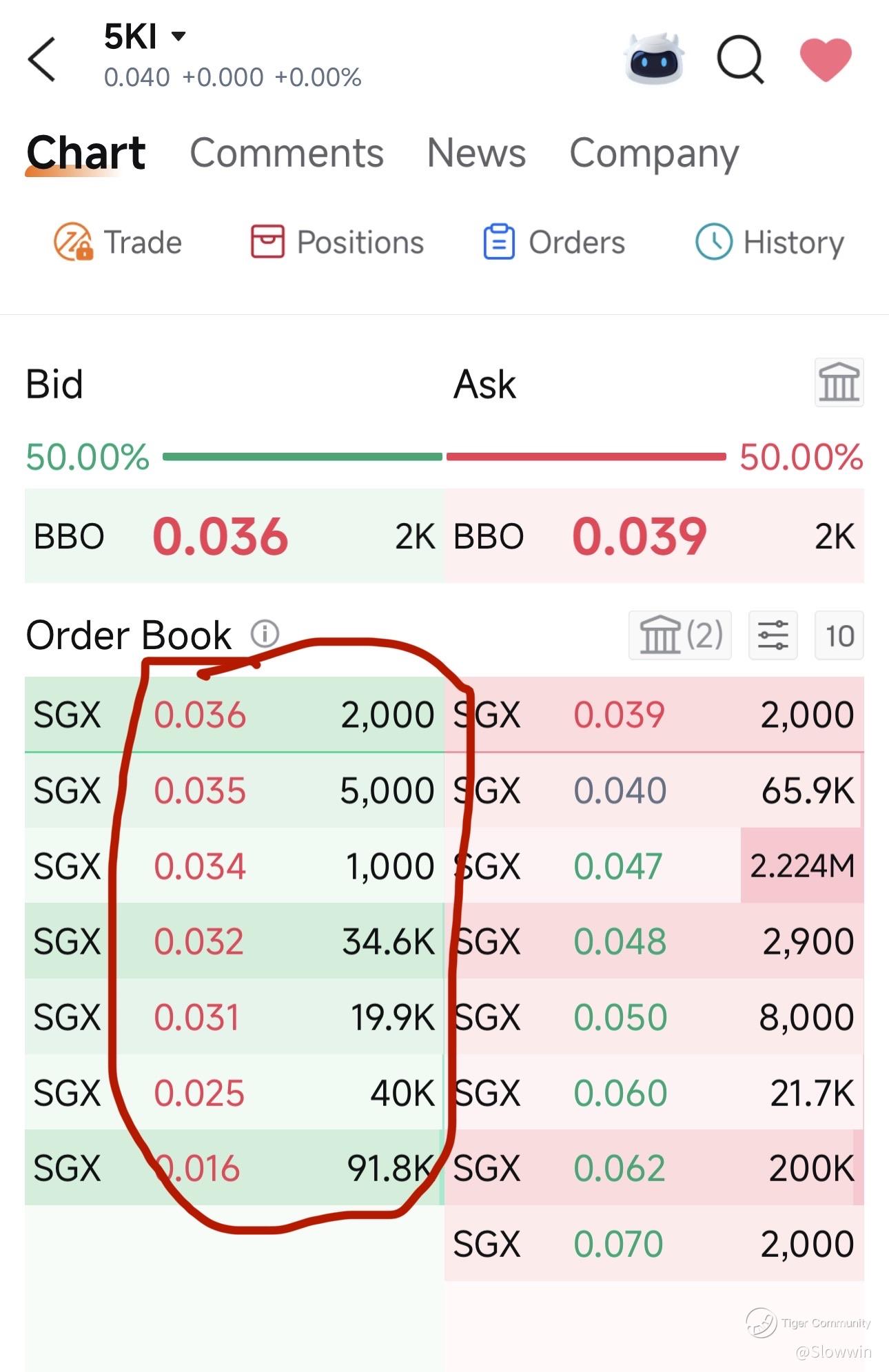Image resolution: width=889 pixels, height=1372 pixels.
Task: Open the robot assistant icon
Action: click(653, 59)
